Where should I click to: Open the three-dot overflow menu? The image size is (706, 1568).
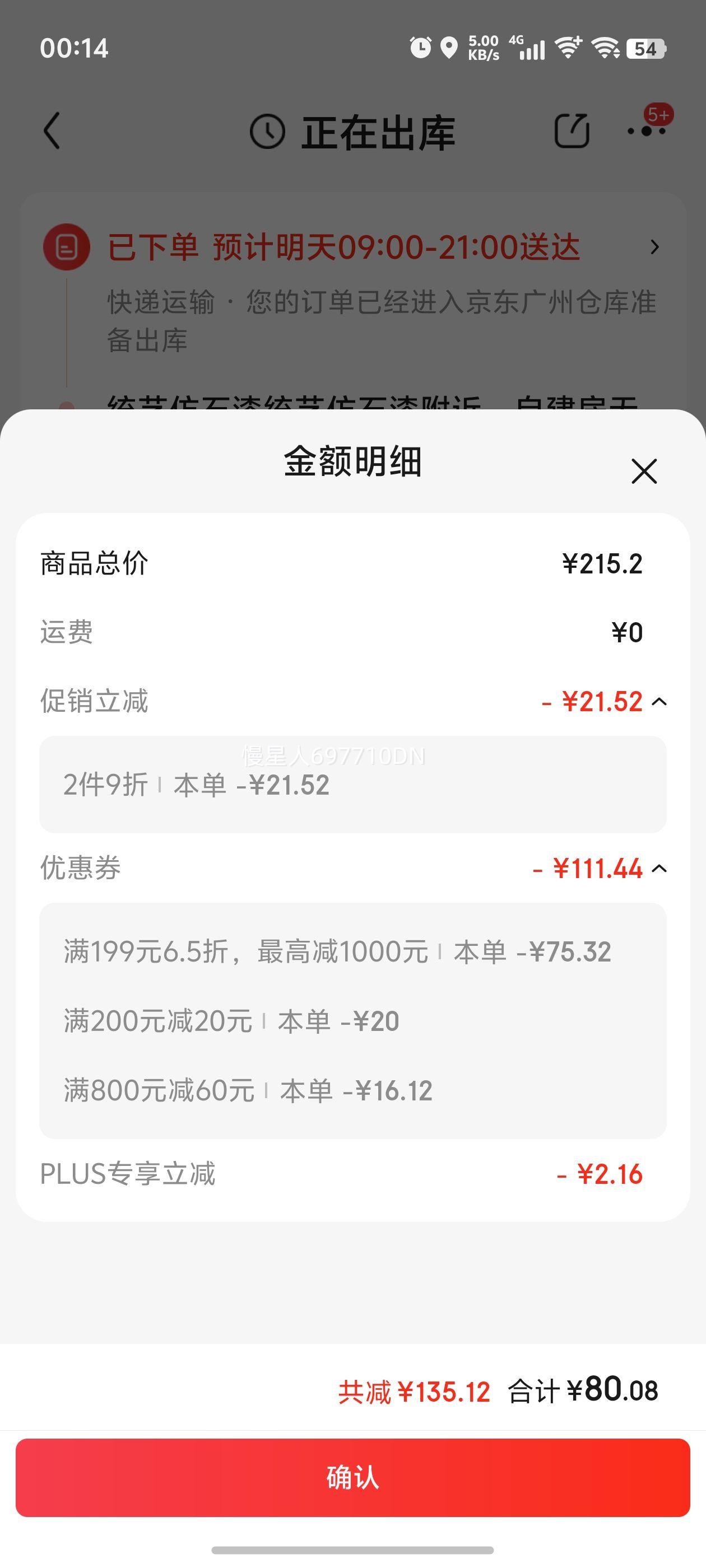click(647, 130)
